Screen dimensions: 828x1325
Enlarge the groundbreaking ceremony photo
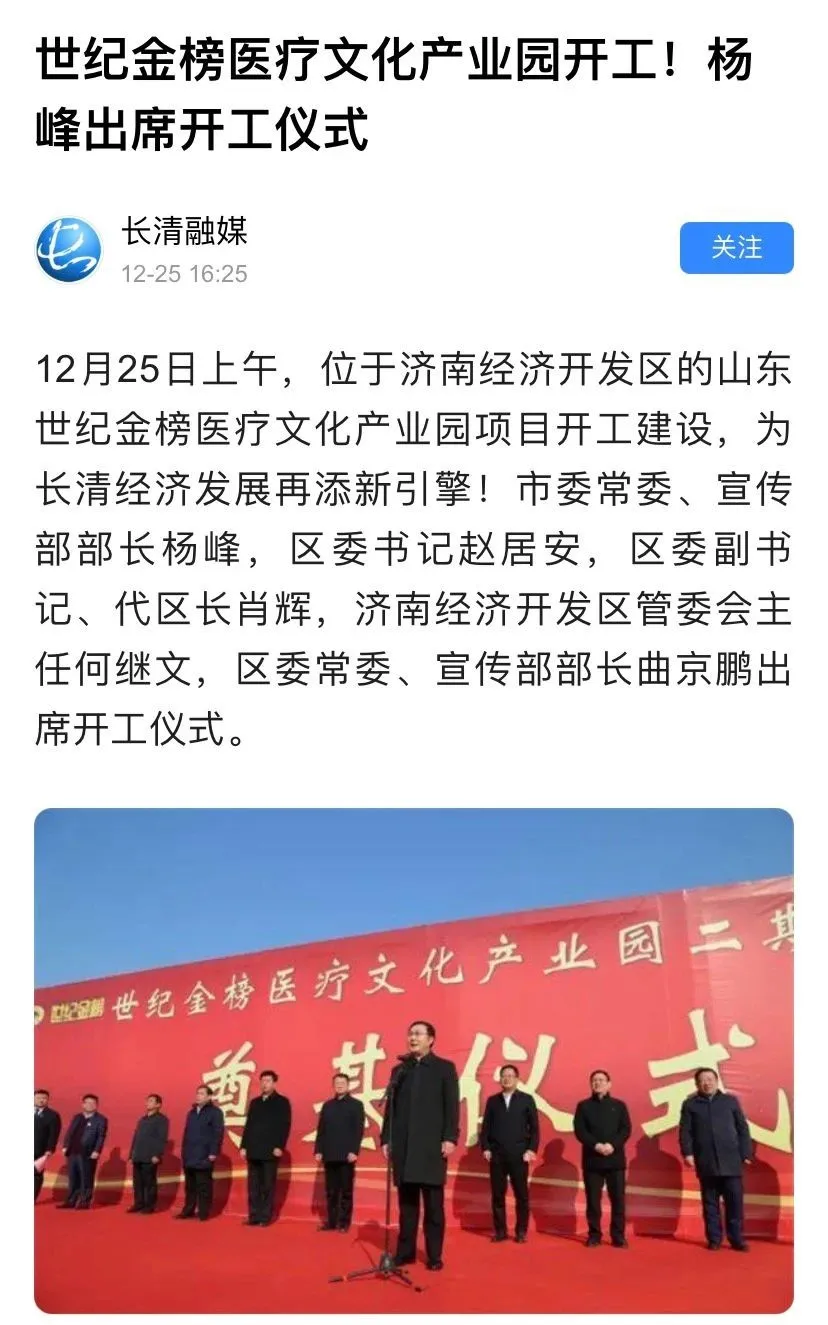tap(414, 1060)
